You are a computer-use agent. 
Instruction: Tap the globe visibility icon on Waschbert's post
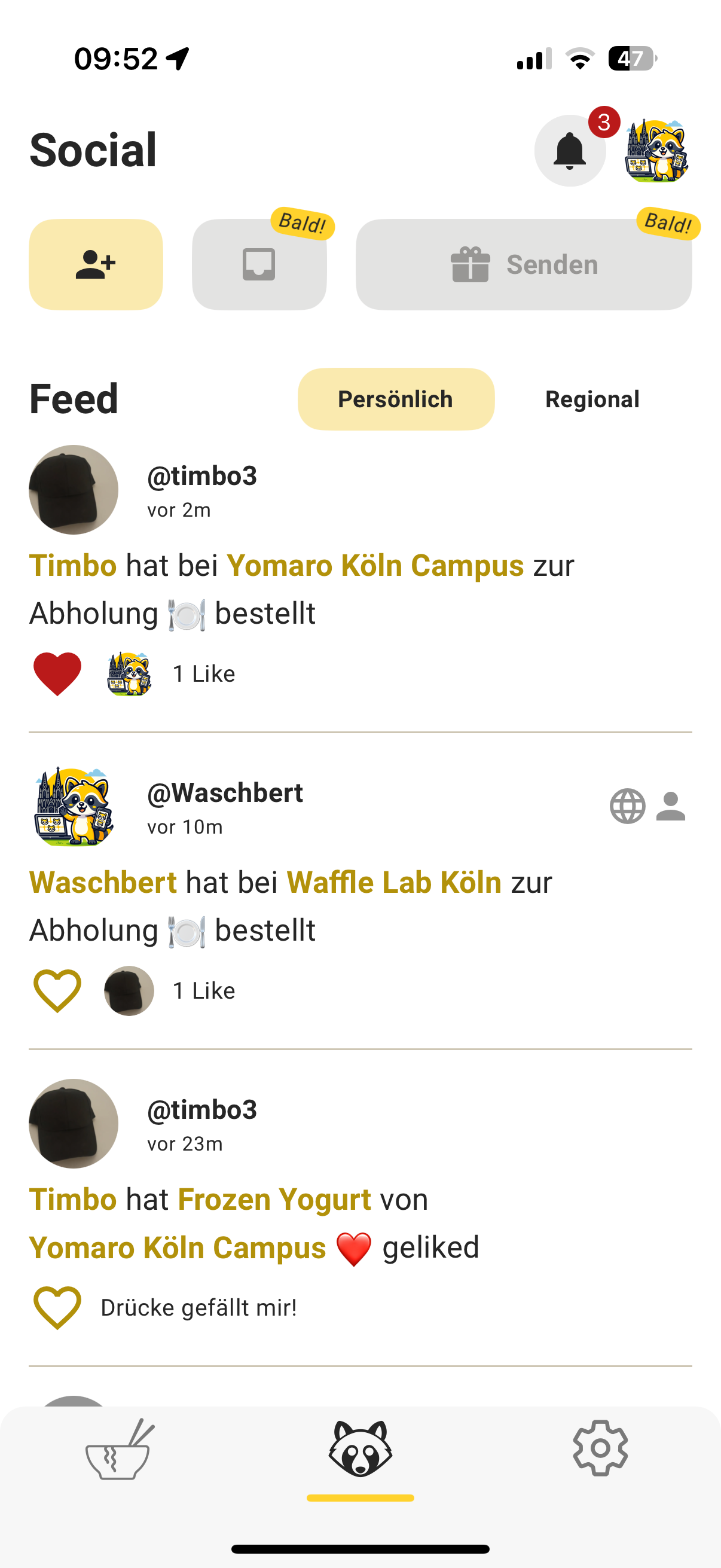(627, 807)
